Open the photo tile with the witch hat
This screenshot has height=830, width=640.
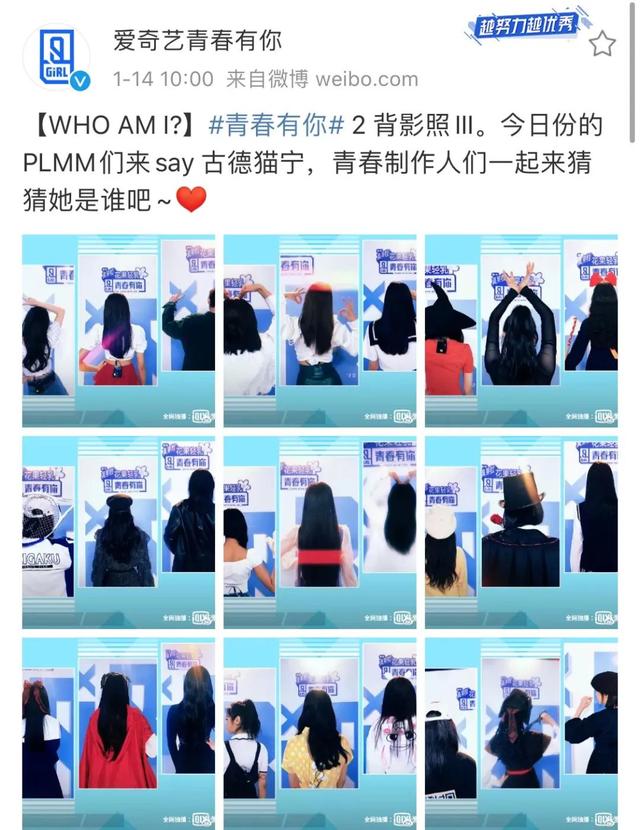click(x=521, y=331)
